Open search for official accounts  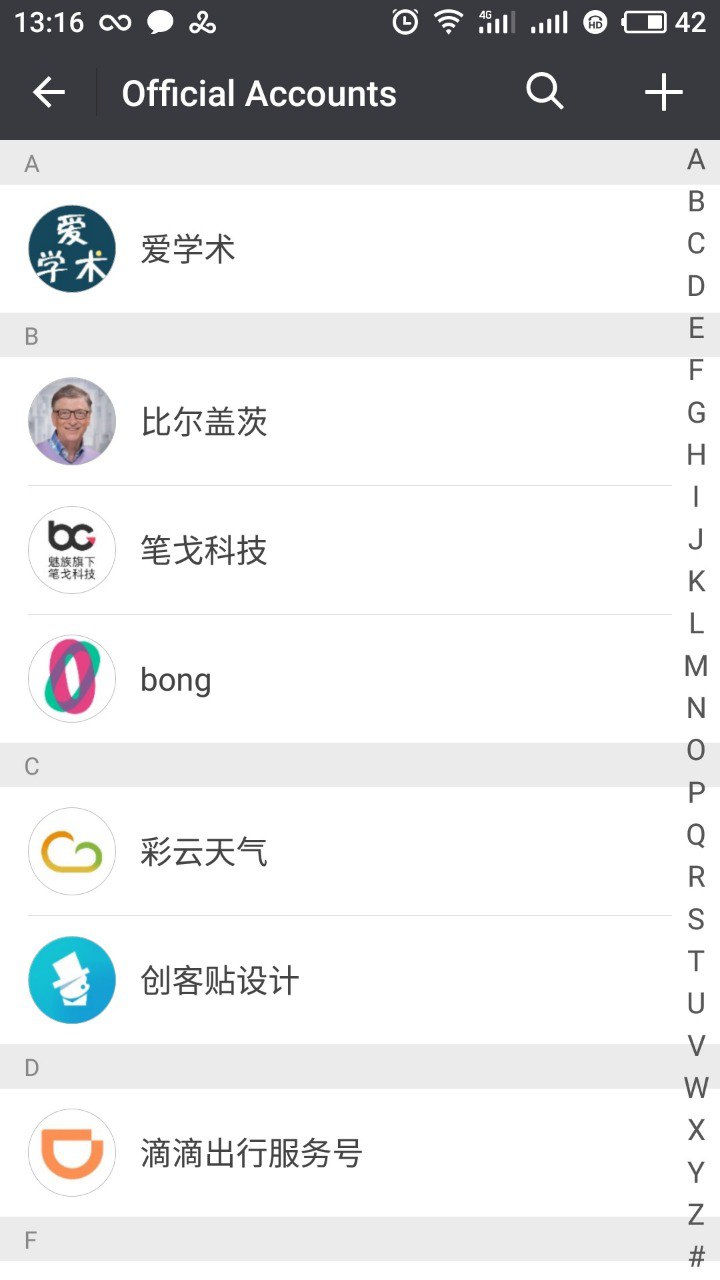pos(545,92)
